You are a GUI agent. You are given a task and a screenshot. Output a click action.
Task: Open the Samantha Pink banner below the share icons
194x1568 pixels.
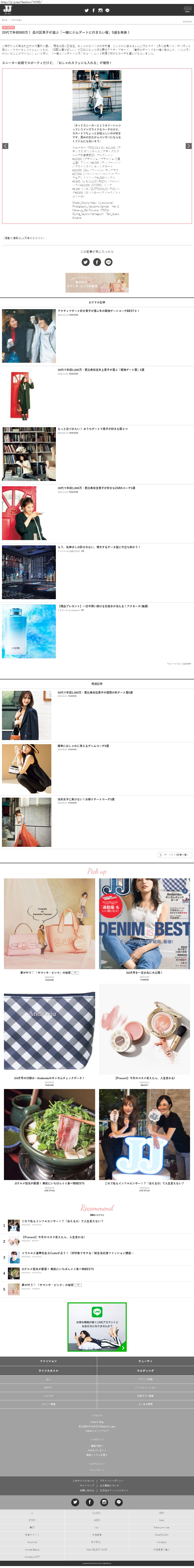(x=97, y=282)
